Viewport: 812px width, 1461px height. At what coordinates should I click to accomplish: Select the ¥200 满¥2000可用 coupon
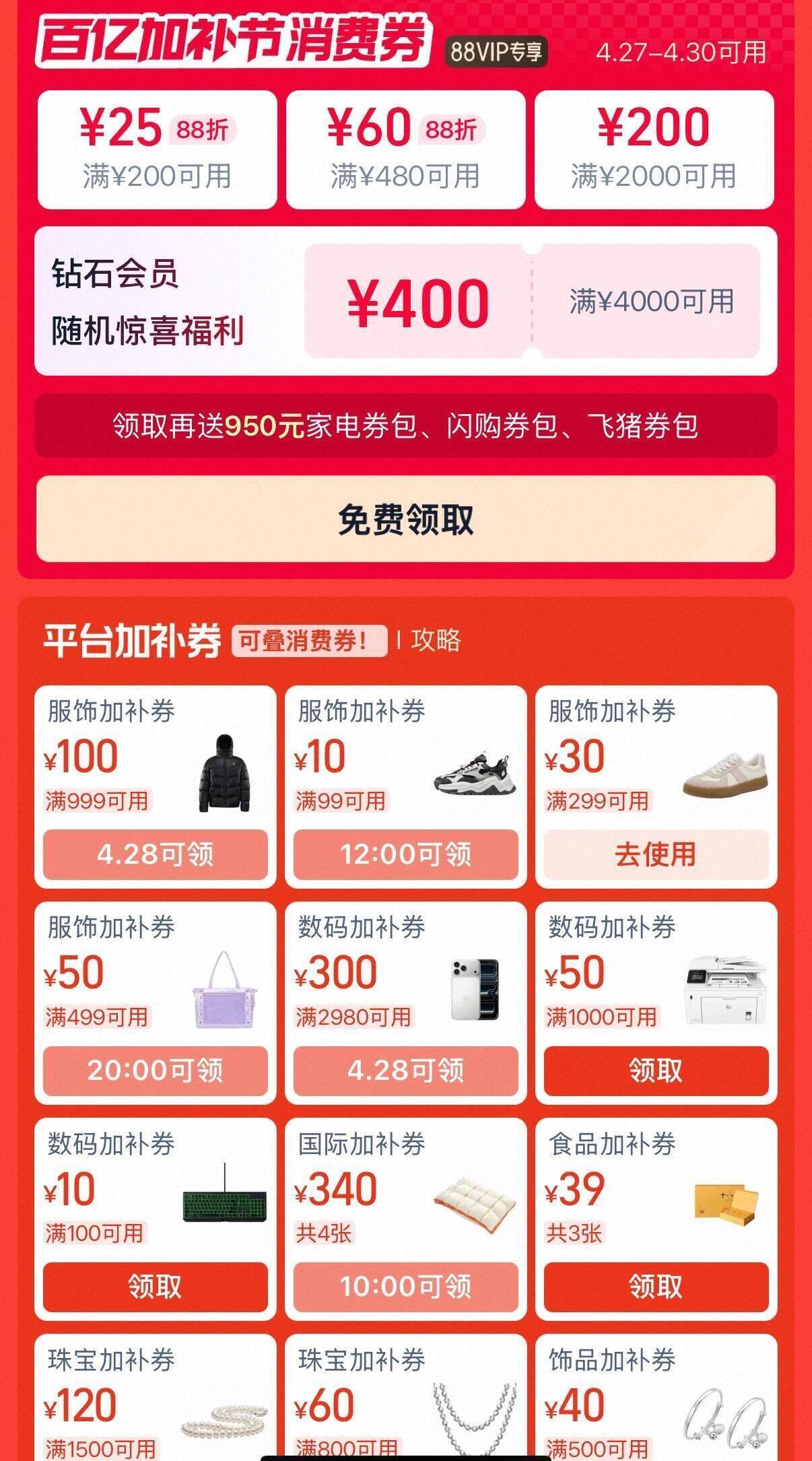tap(654, 149)
